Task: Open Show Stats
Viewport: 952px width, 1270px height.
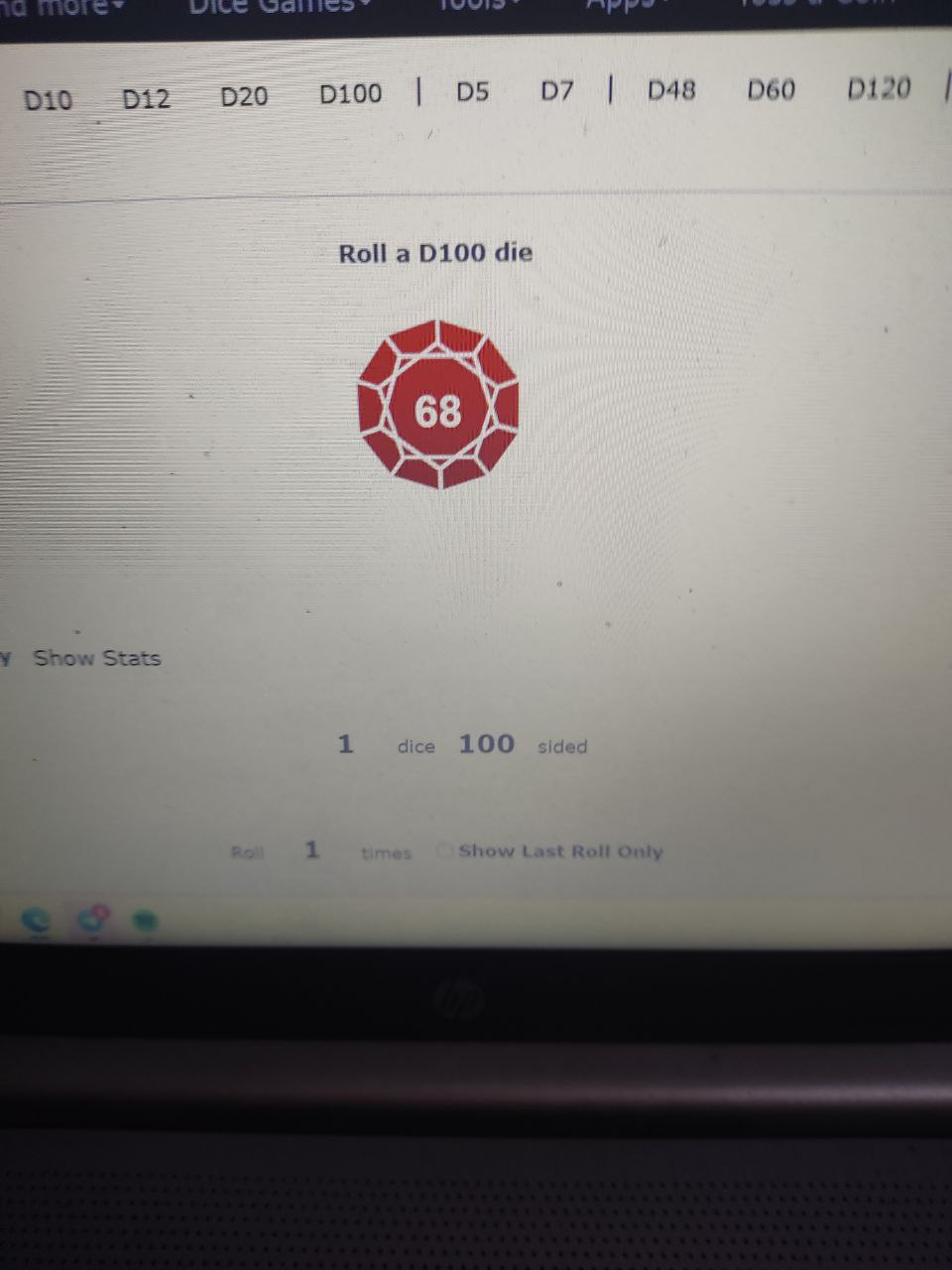Action: [x=96, y=658]
